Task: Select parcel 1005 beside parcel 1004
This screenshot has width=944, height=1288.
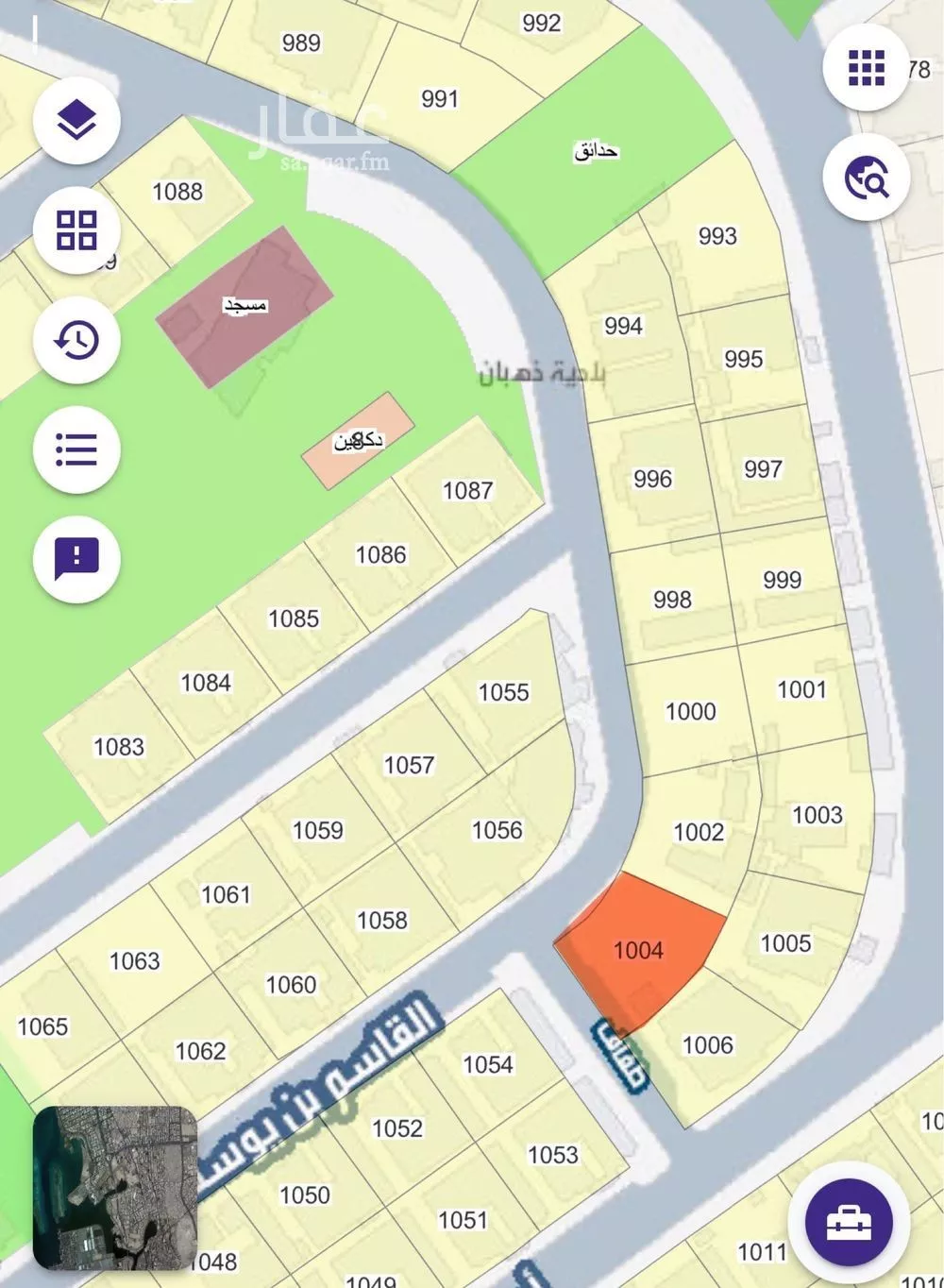Action: click(788, 942)
